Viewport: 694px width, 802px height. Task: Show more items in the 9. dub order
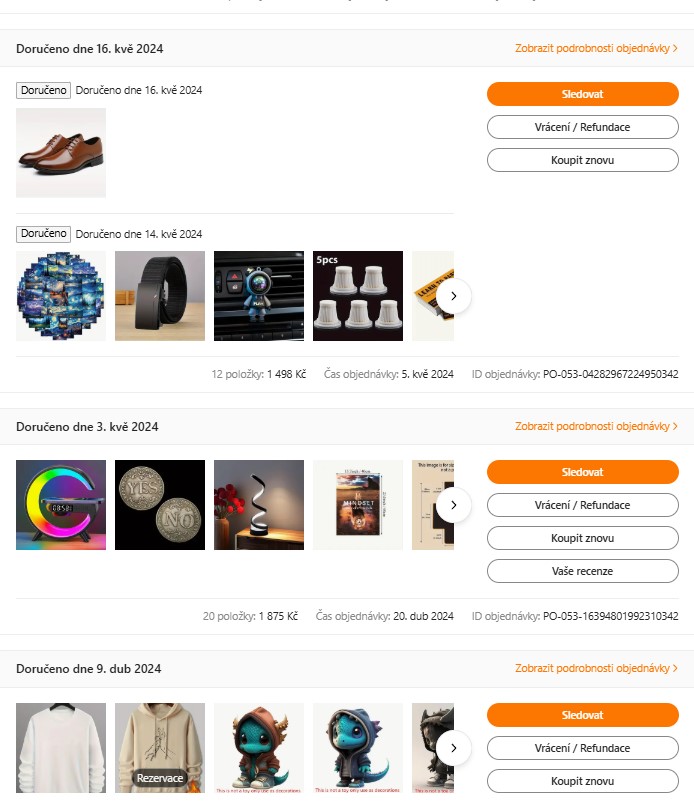tap(454, 748)
